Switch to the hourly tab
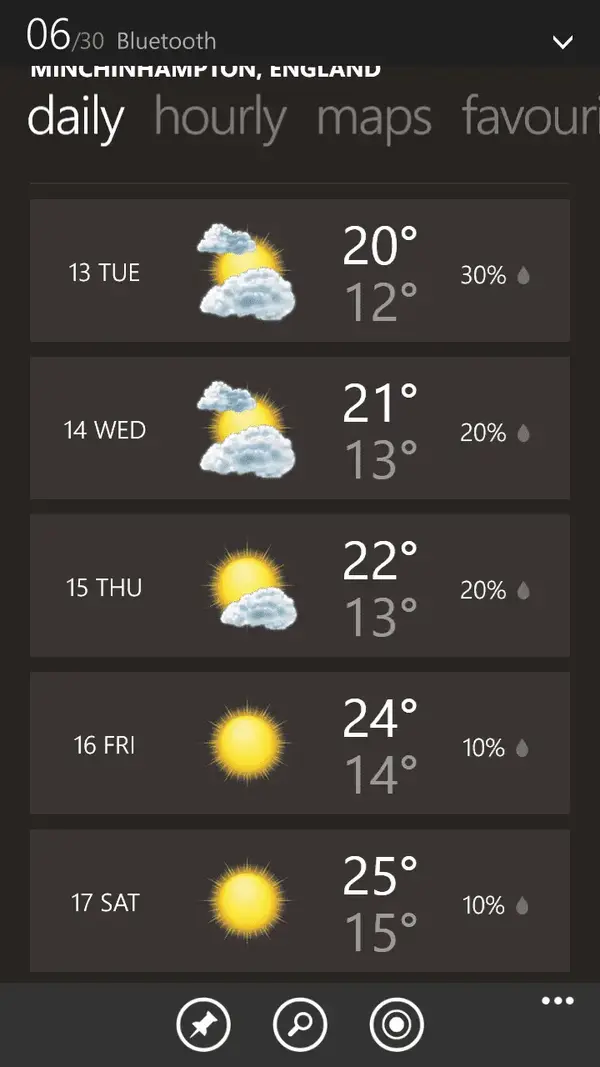 point(220,118)
